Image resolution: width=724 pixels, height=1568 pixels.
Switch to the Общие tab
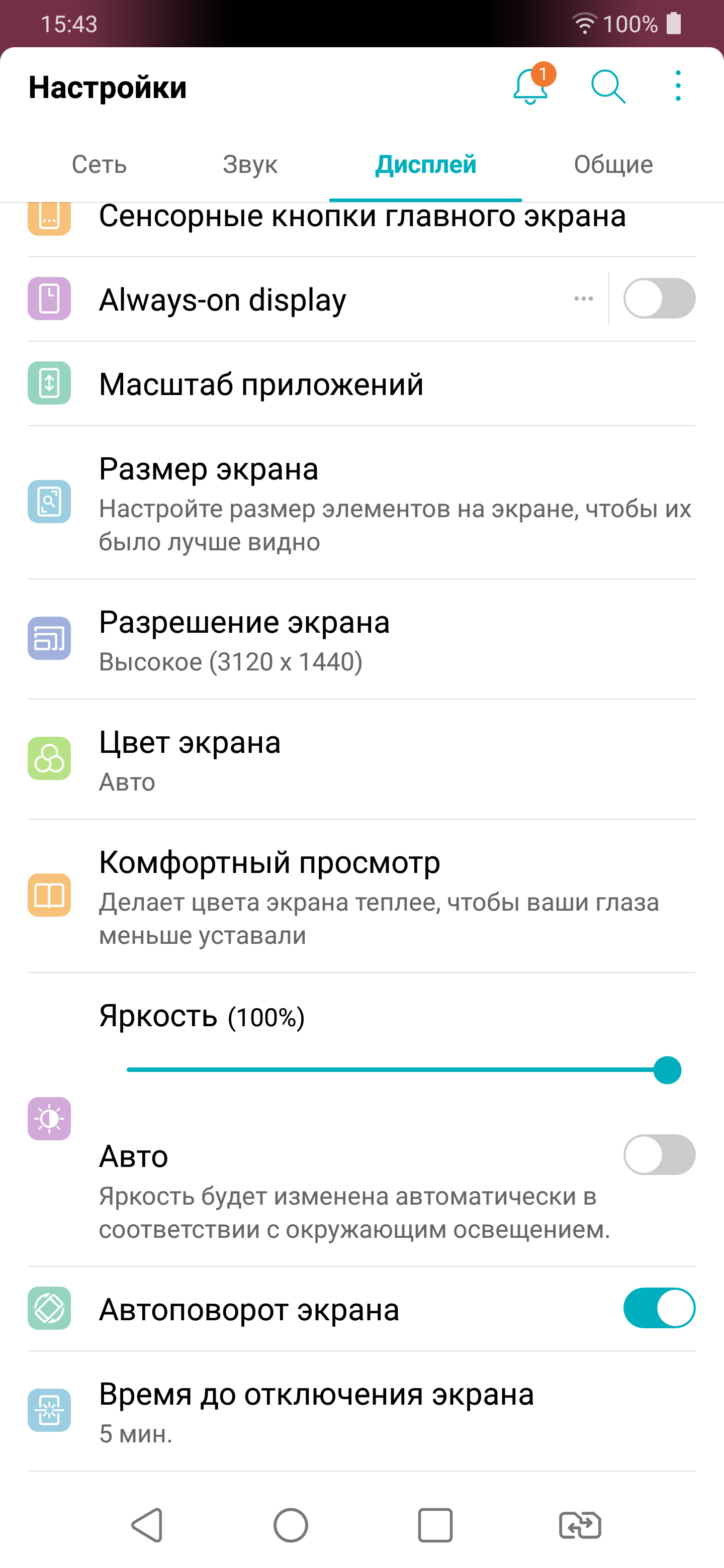pyautogui.click(x=612, y=164)
